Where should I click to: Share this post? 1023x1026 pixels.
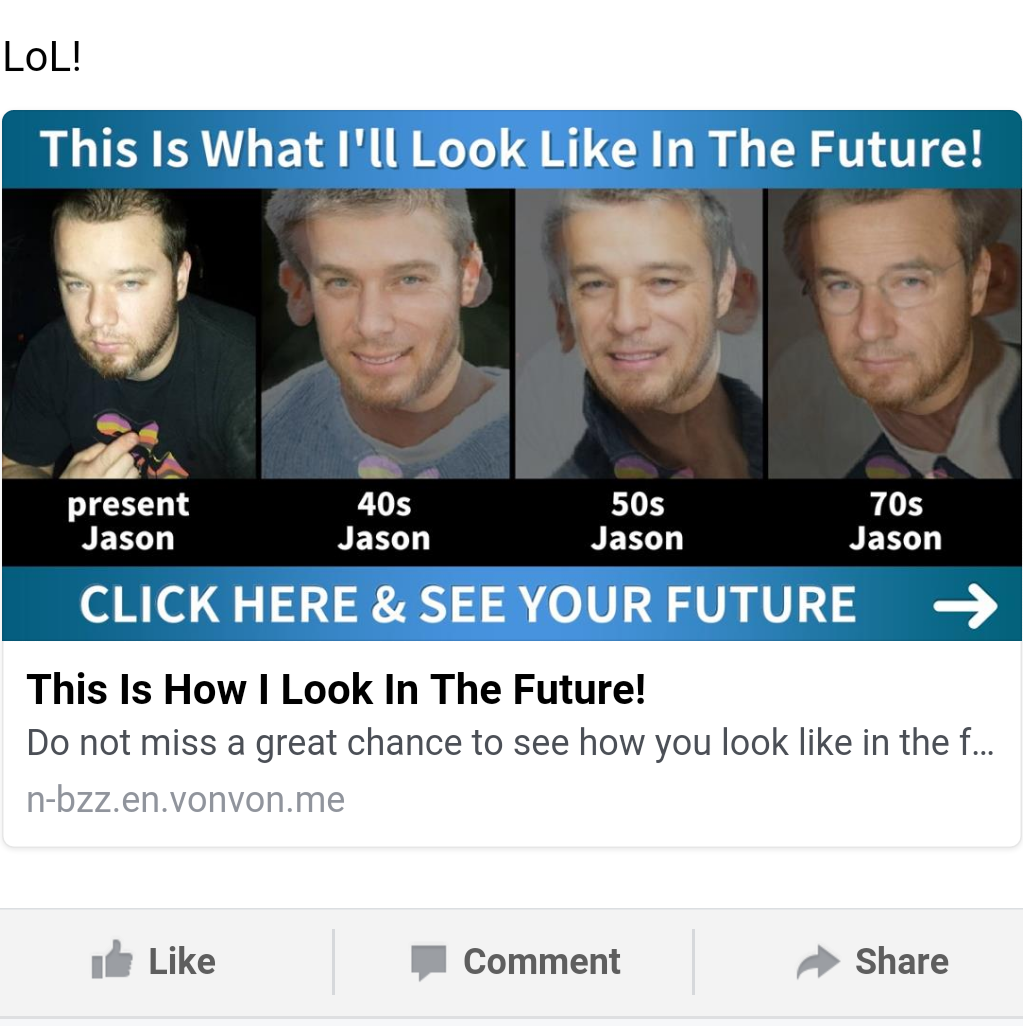(872, 962)
